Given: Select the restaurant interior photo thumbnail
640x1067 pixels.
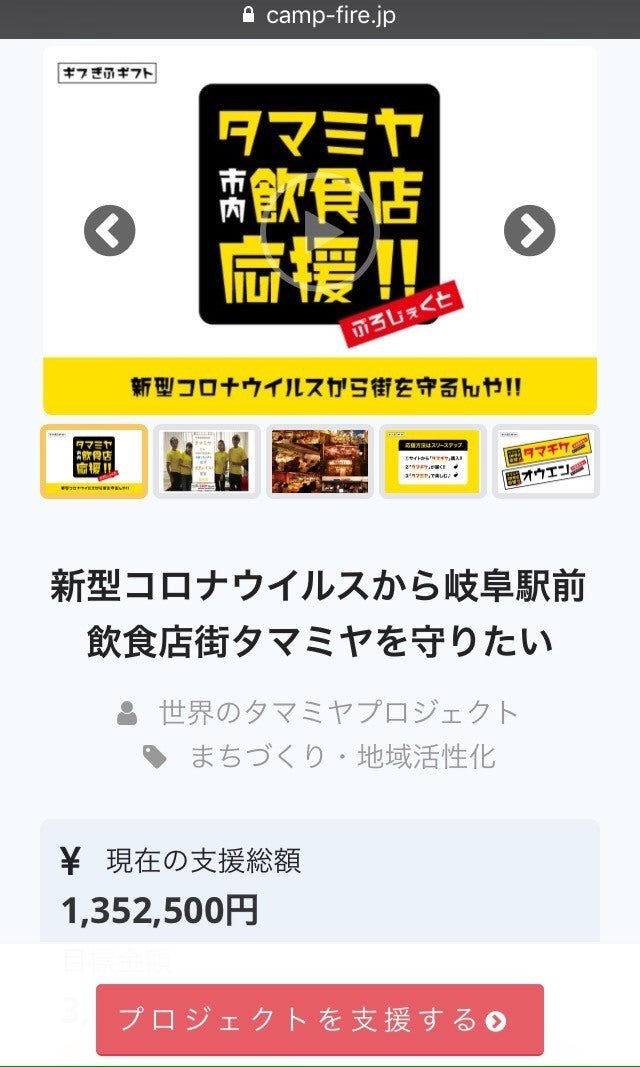Looking at the screenshot, I should [x=319, y=461].
